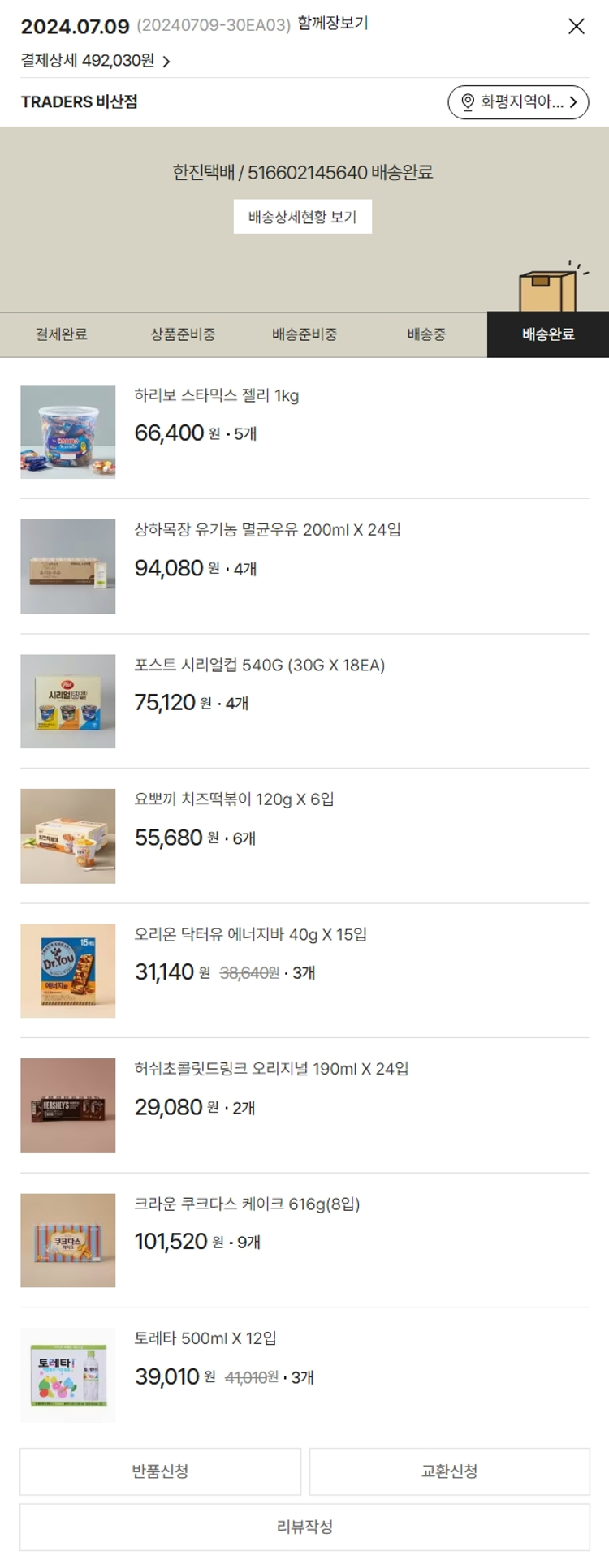Request an exchange with 교환신청
609x1568 pixels.
click(449, 1471)
